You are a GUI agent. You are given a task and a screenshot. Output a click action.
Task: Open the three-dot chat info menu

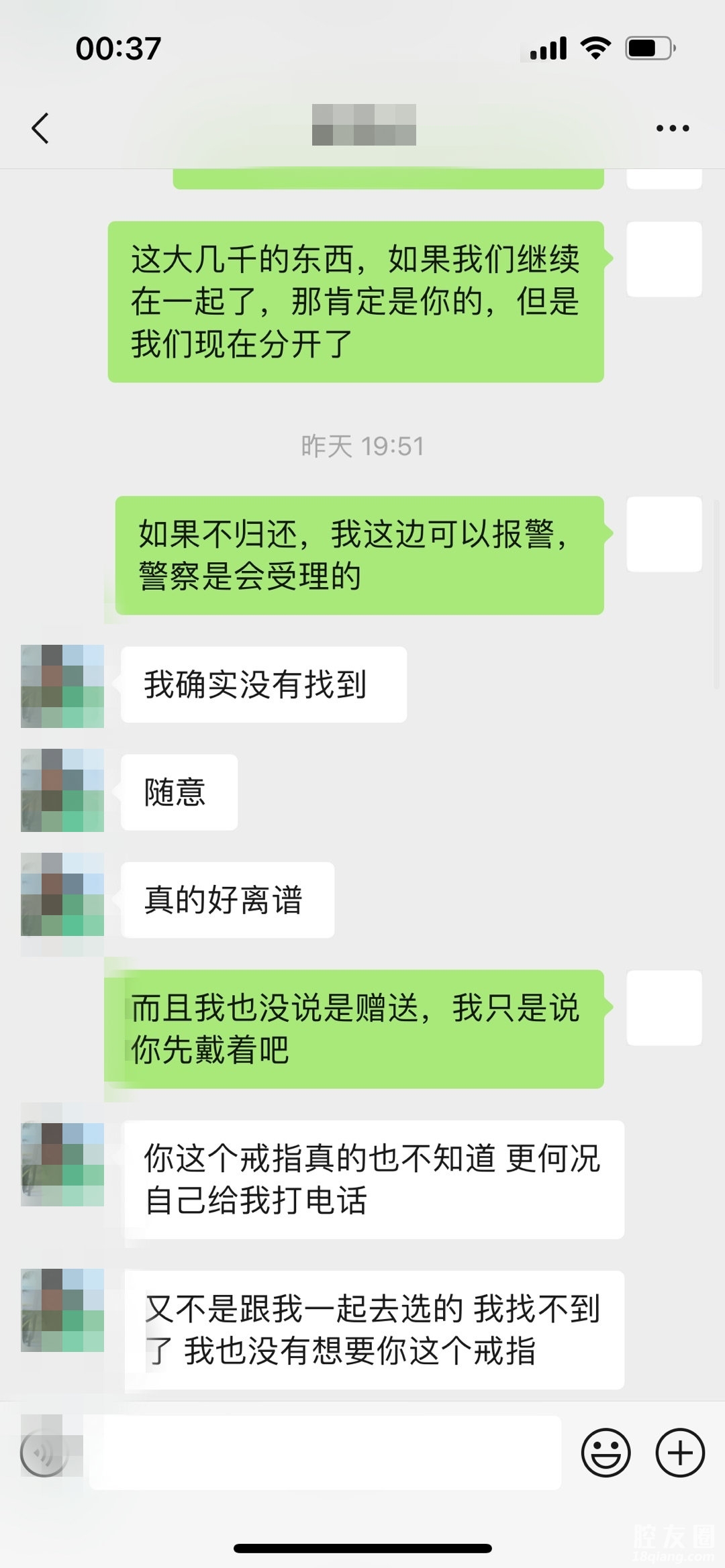point(673,128)
